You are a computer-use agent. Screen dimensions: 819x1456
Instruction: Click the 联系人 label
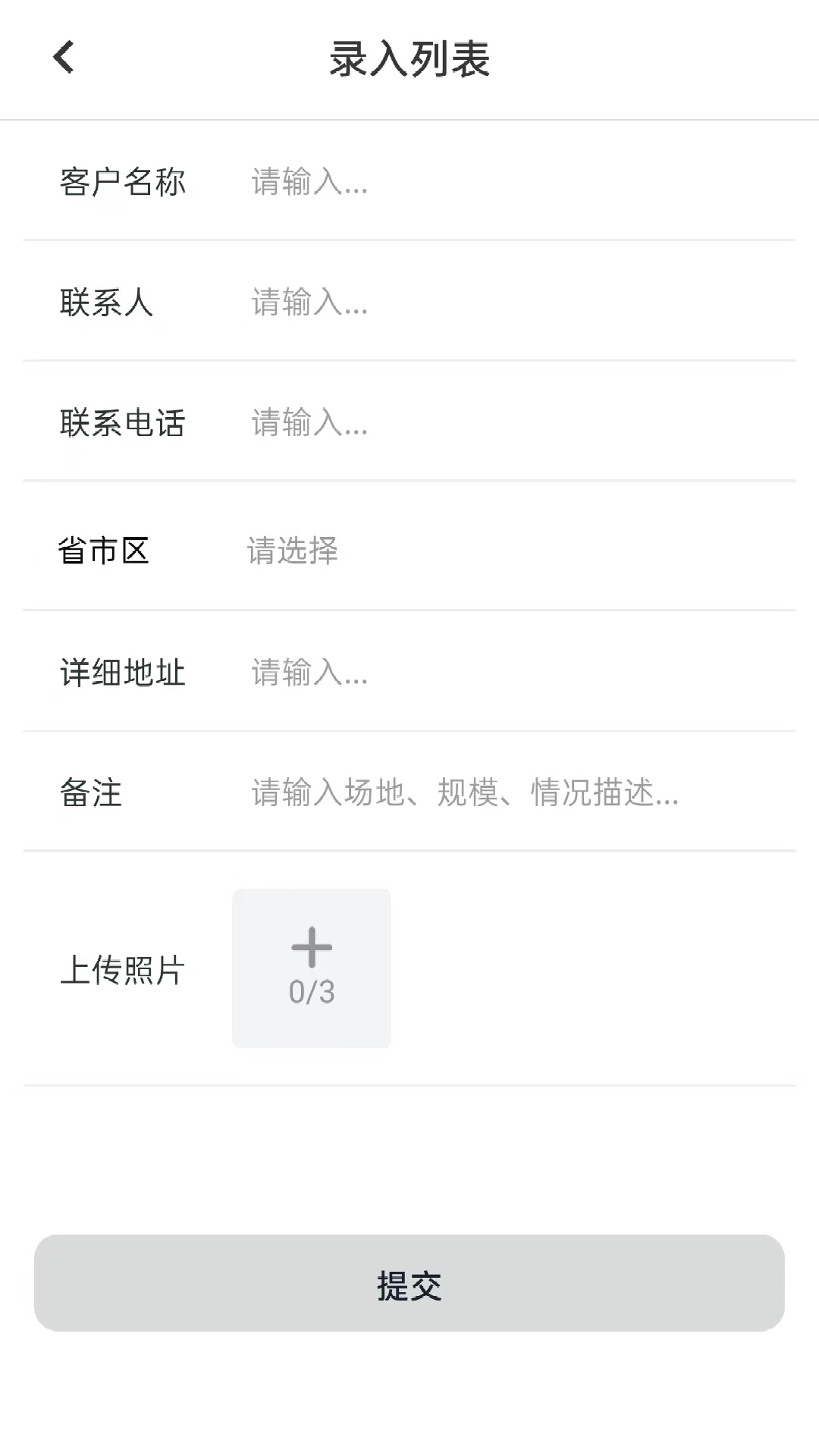coord(107,304)
